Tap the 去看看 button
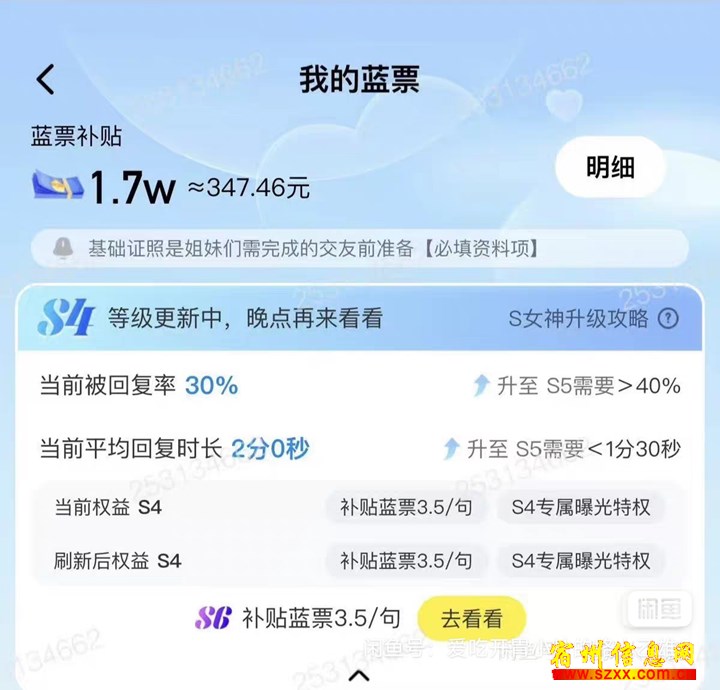720x690 pixels. pyautogui.click(x=471, y=618)
